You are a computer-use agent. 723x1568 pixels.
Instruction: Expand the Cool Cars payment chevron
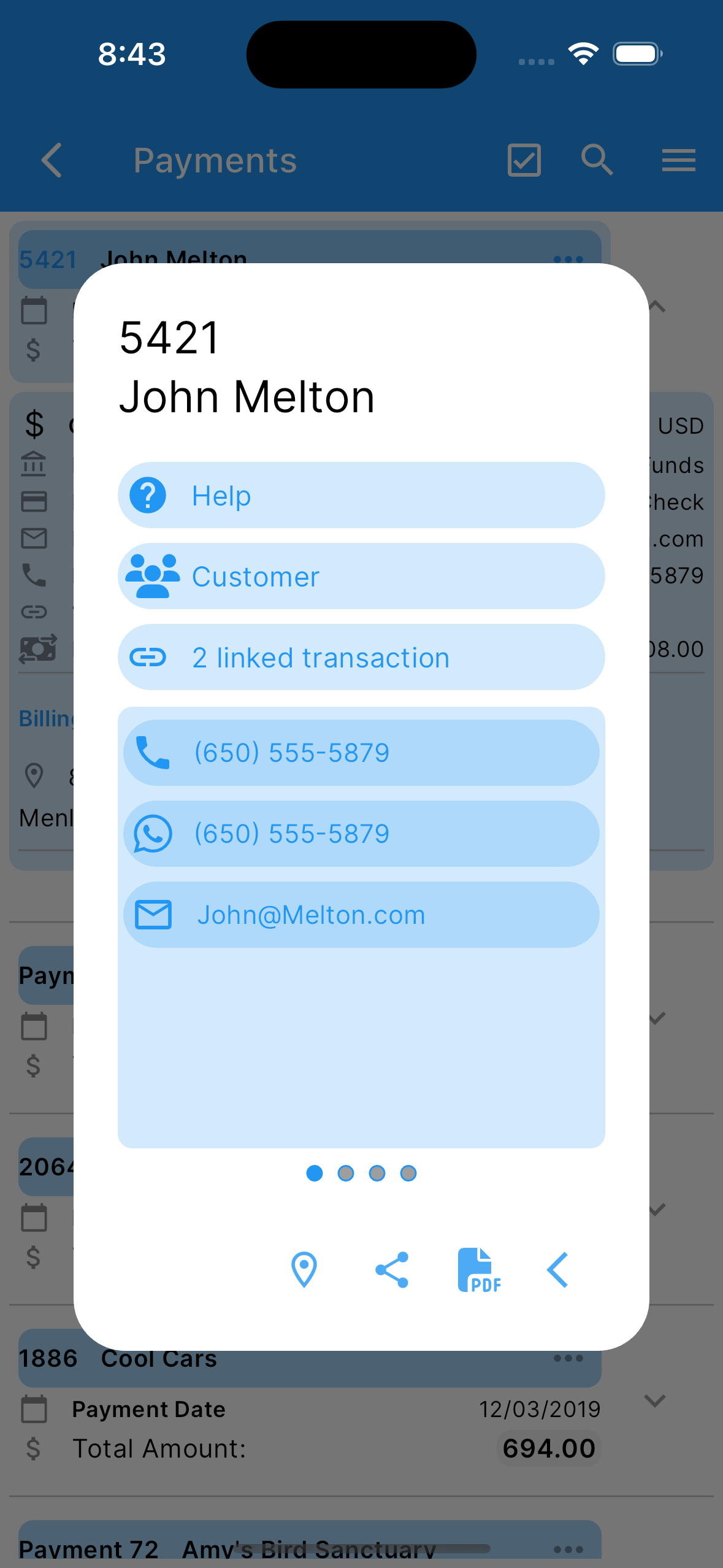coord(656,1401)
